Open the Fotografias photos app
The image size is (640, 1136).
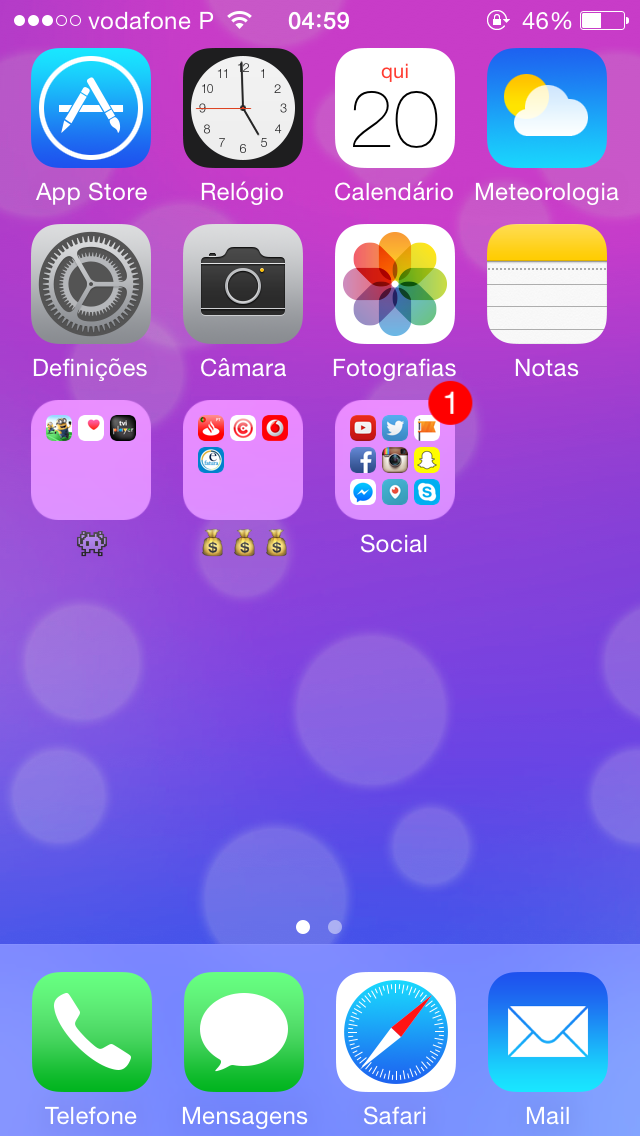[x=395, y=284]
